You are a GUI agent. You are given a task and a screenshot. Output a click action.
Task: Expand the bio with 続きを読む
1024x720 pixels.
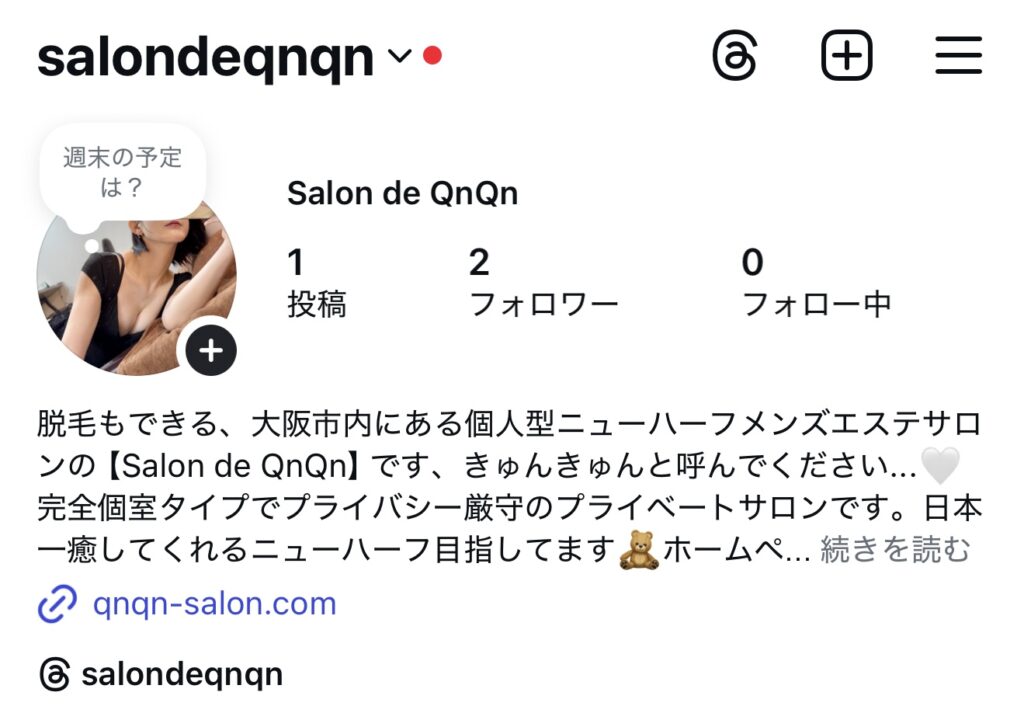895,549
